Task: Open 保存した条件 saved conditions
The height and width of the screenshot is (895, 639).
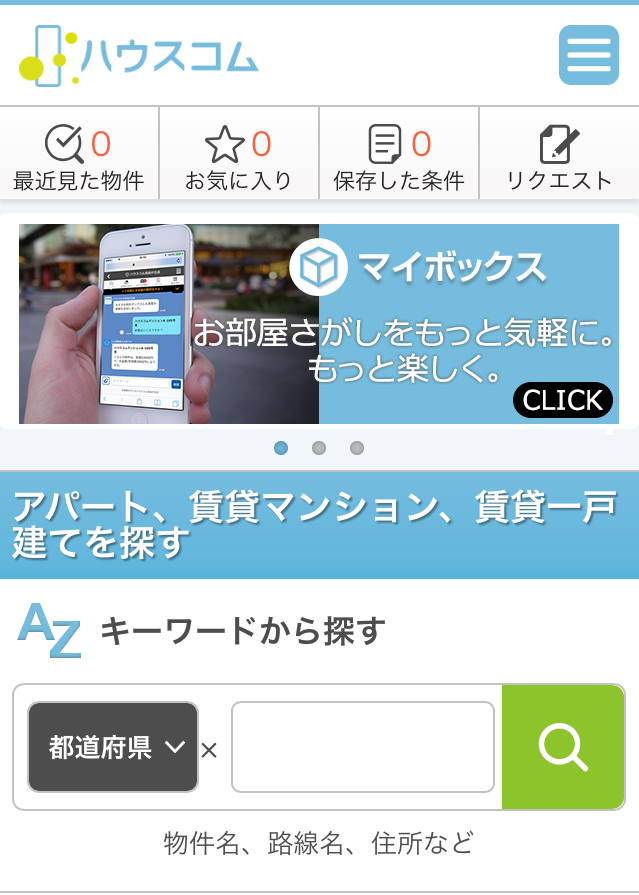Action: (x=399, y=158)
